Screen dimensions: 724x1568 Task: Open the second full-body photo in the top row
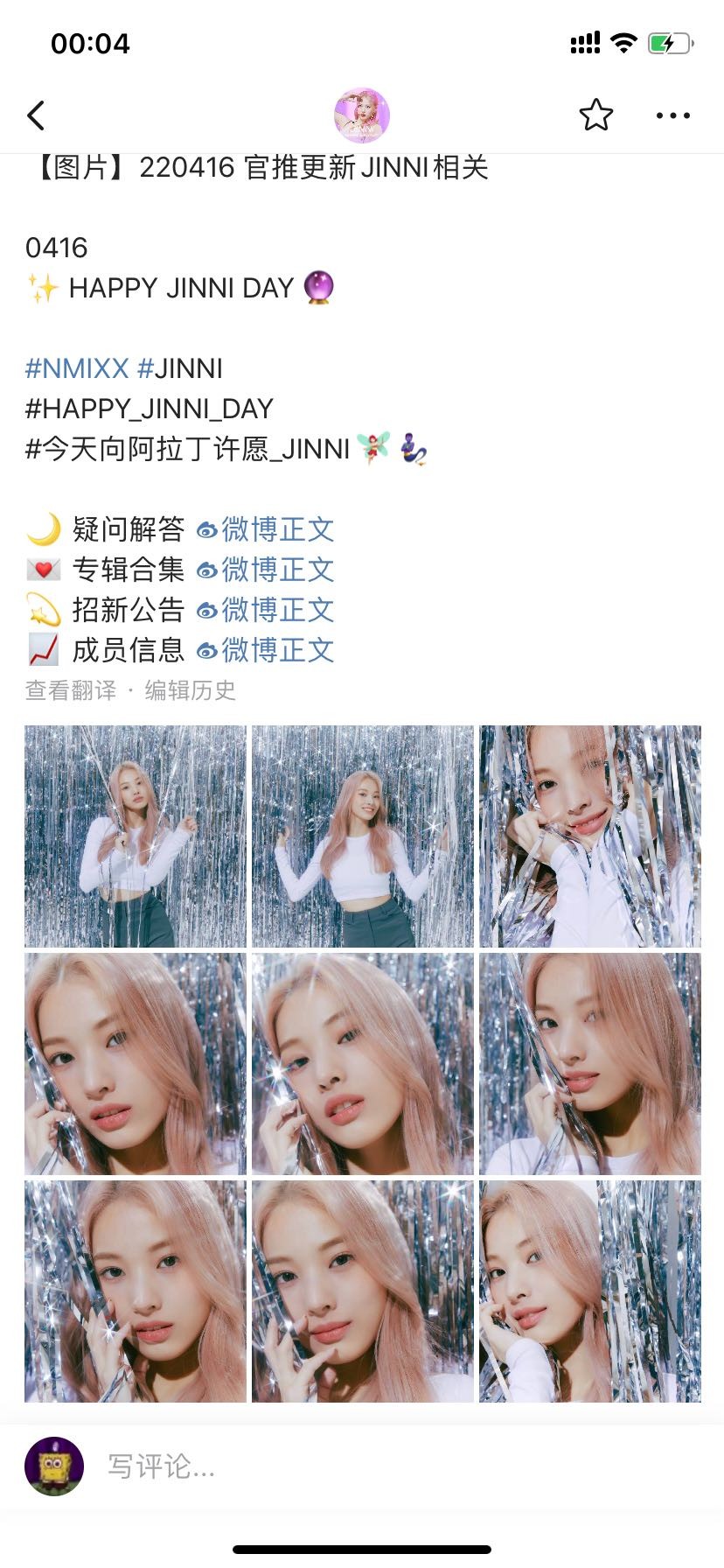pyautogui.click(x=363, y=836)
